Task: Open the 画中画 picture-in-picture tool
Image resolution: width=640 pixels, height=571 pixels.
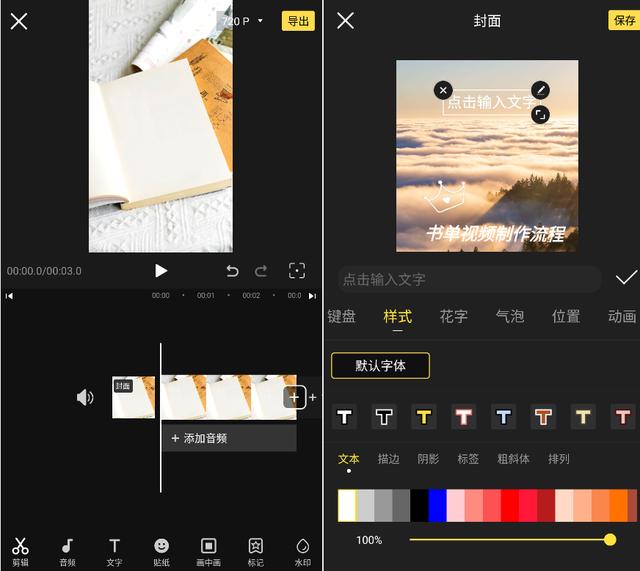Action: pos(209,552)
